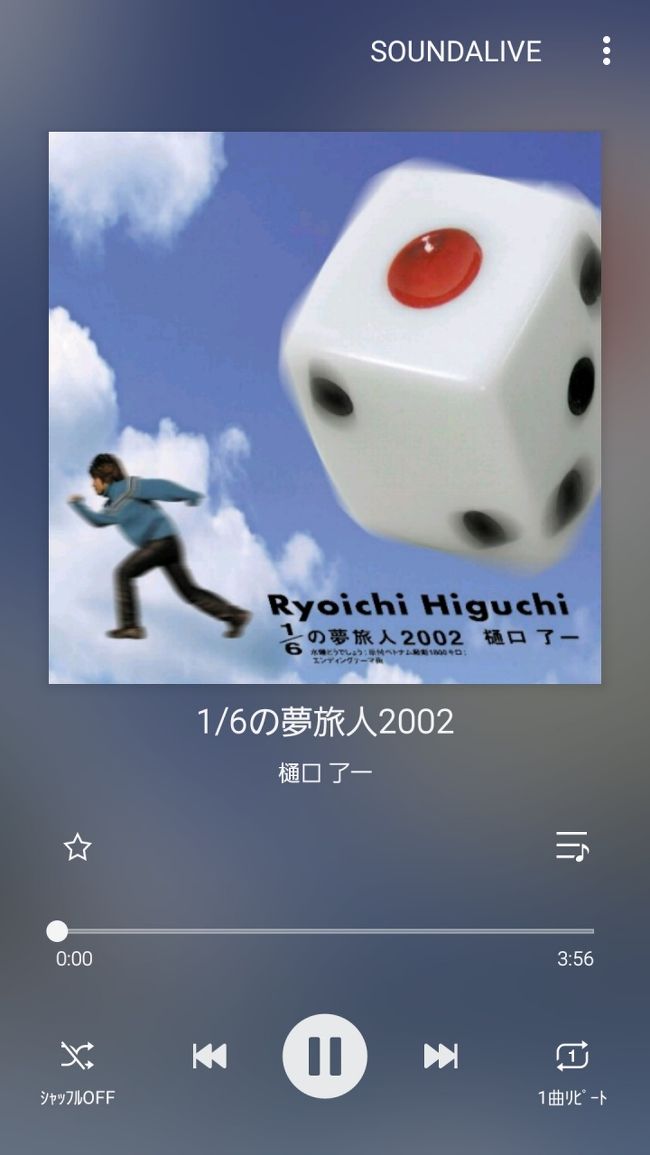Mark this song as a favorite
This screenshot has height=1155, width=650.
pos(77,848)
